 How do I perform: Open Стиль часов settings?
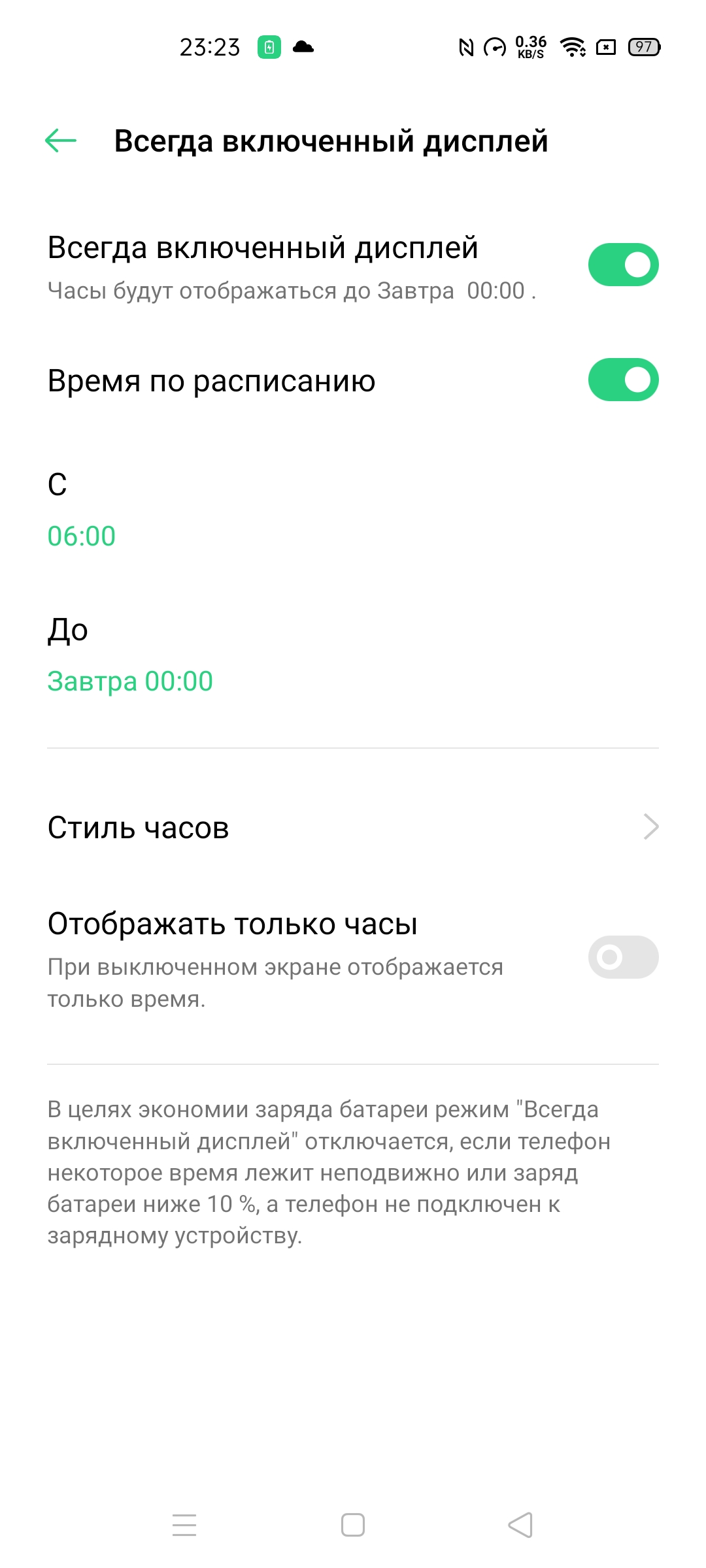pos(353,827)
